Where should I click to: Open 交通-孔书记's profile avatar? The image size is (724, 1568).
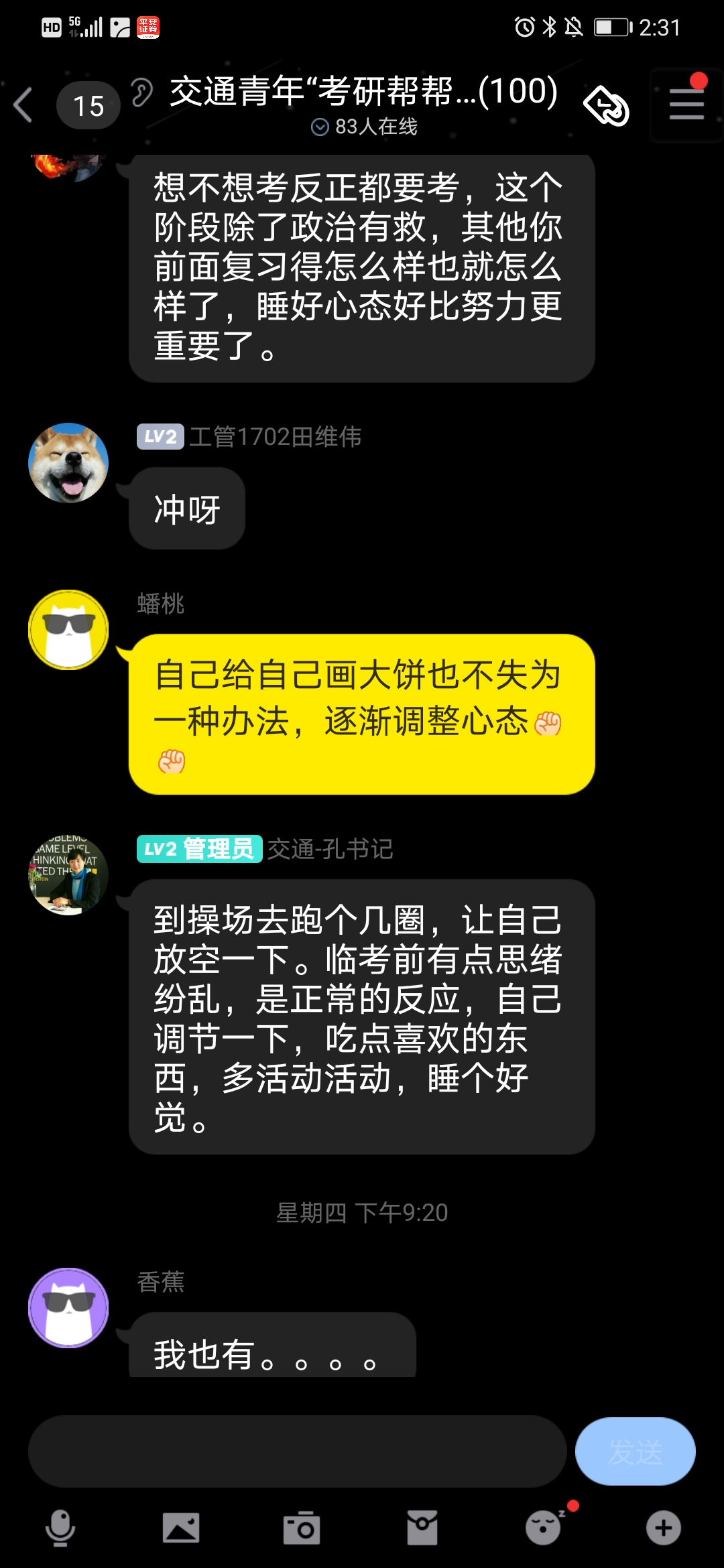coord(68,875)
